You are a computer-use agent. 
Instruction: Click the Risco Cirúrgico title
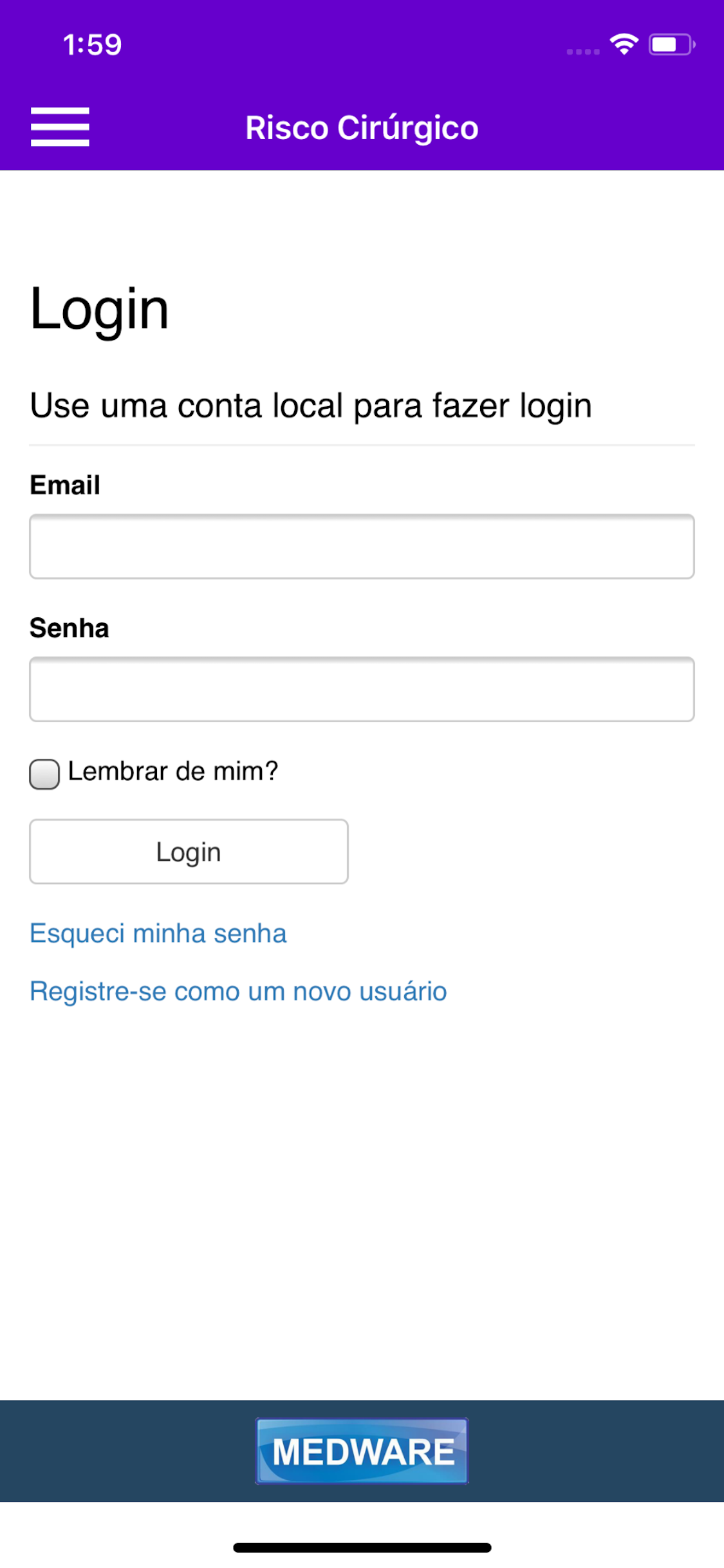click(x=362, y=127)
